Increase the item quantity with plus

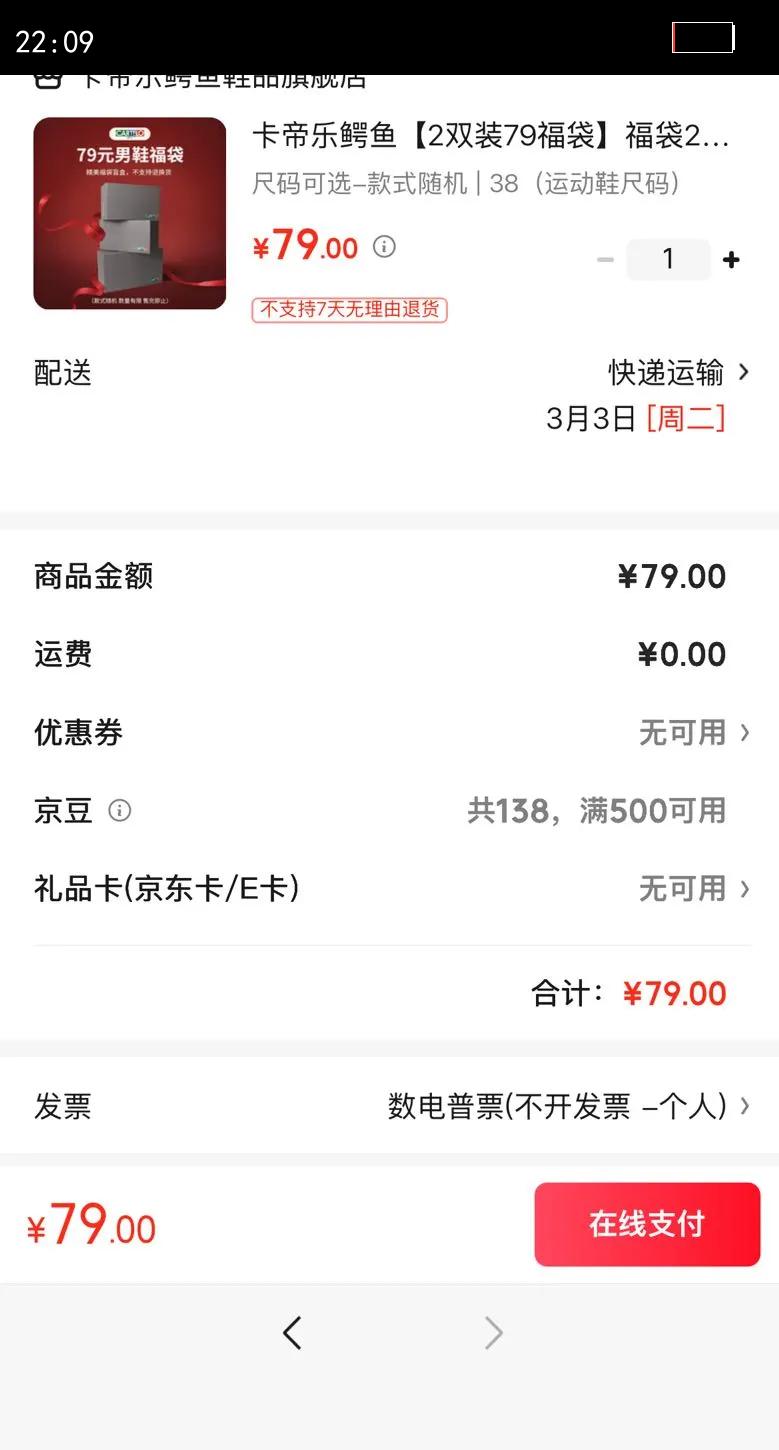point(732,260)
